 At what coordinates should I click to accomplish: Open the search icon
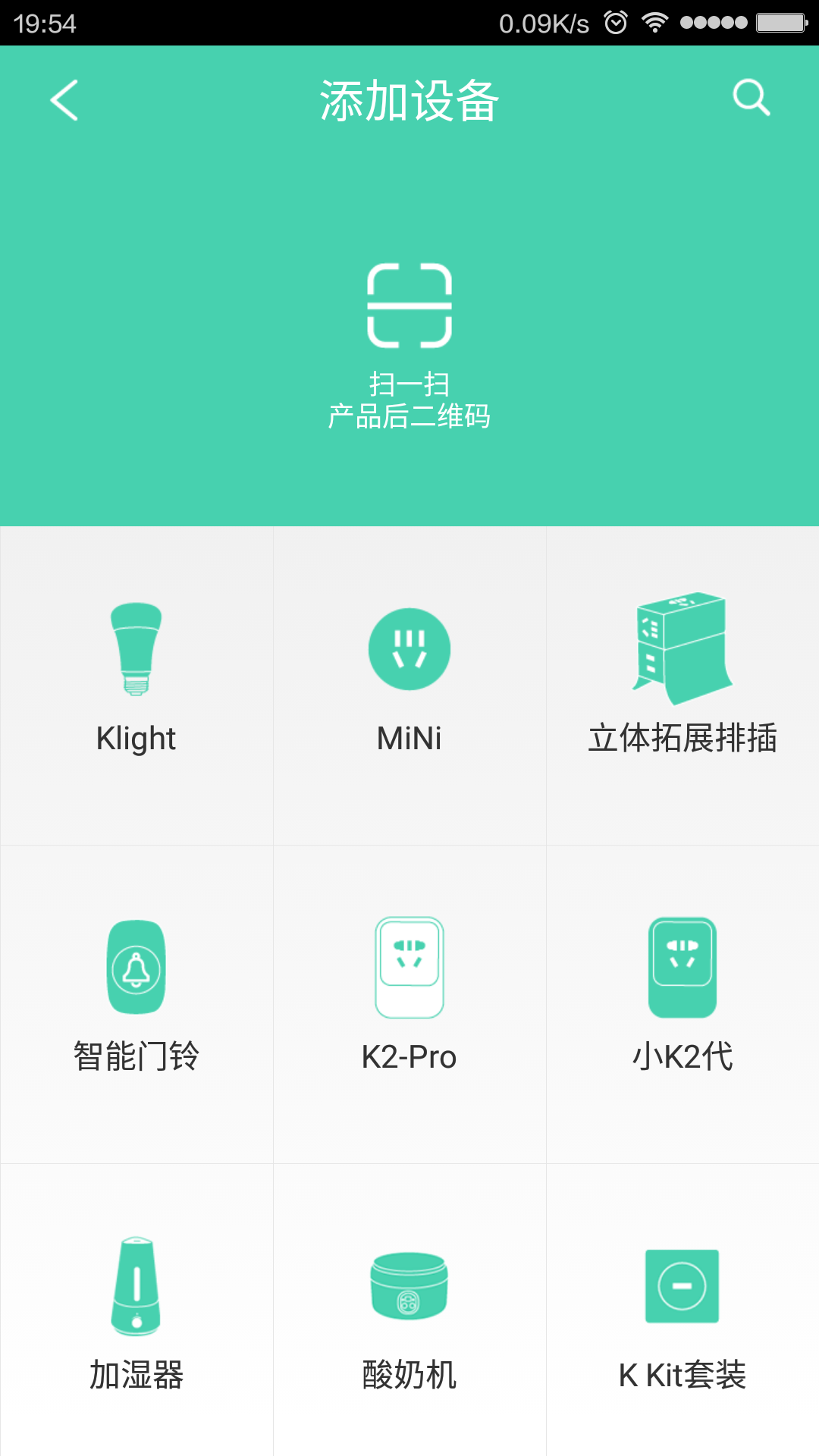(x=752, y=99)
